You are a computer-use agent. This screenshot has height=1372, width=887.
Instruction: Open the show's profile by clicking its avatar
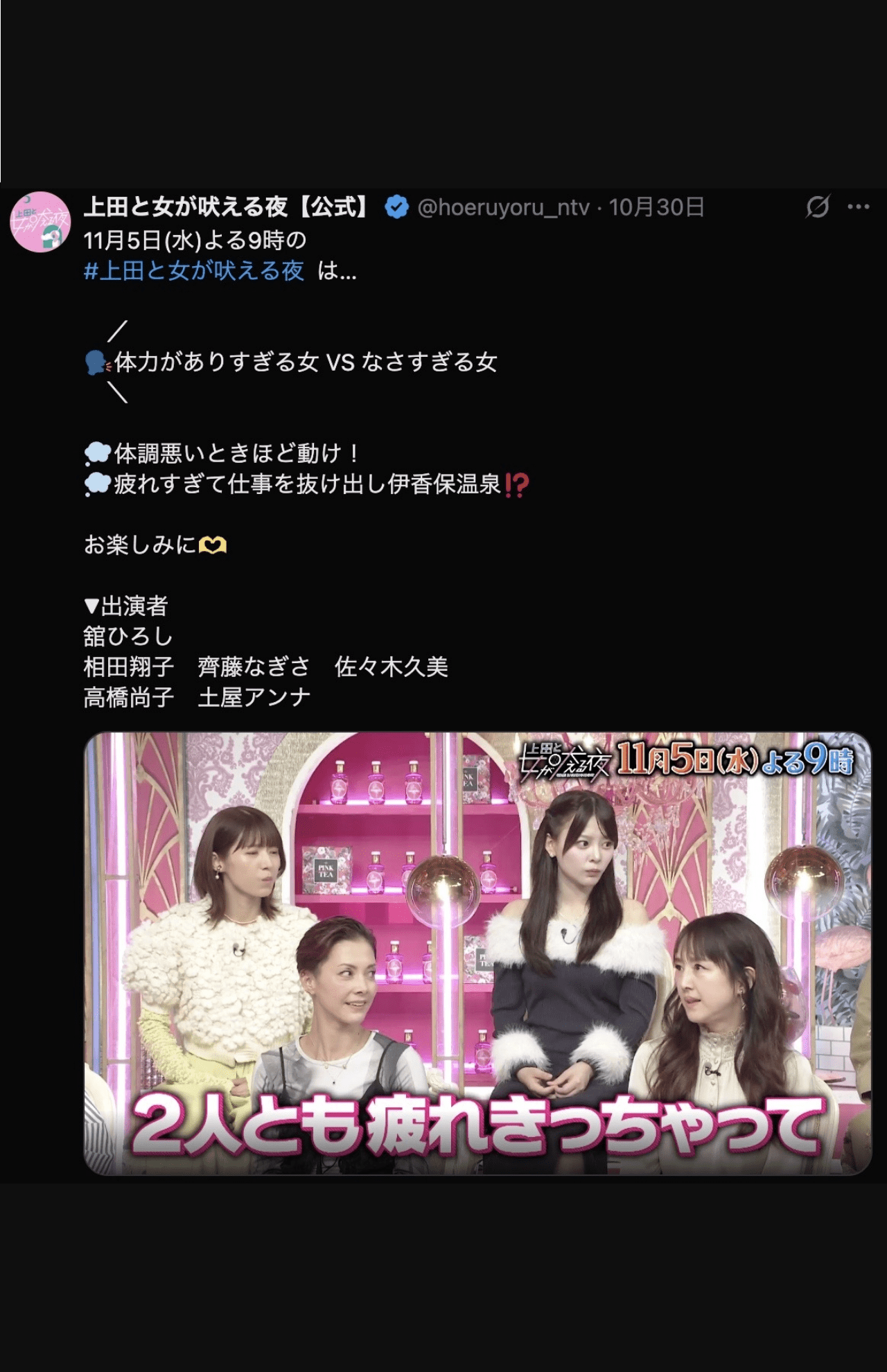[x=43, y=215]
